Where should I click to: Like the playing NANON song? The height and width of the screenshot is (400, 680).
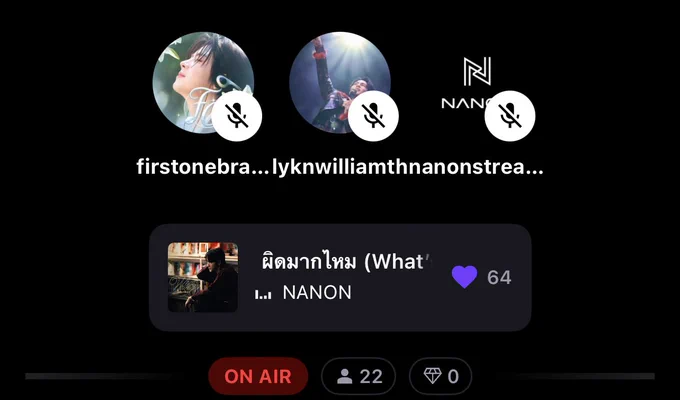click(x=464, y=277)
